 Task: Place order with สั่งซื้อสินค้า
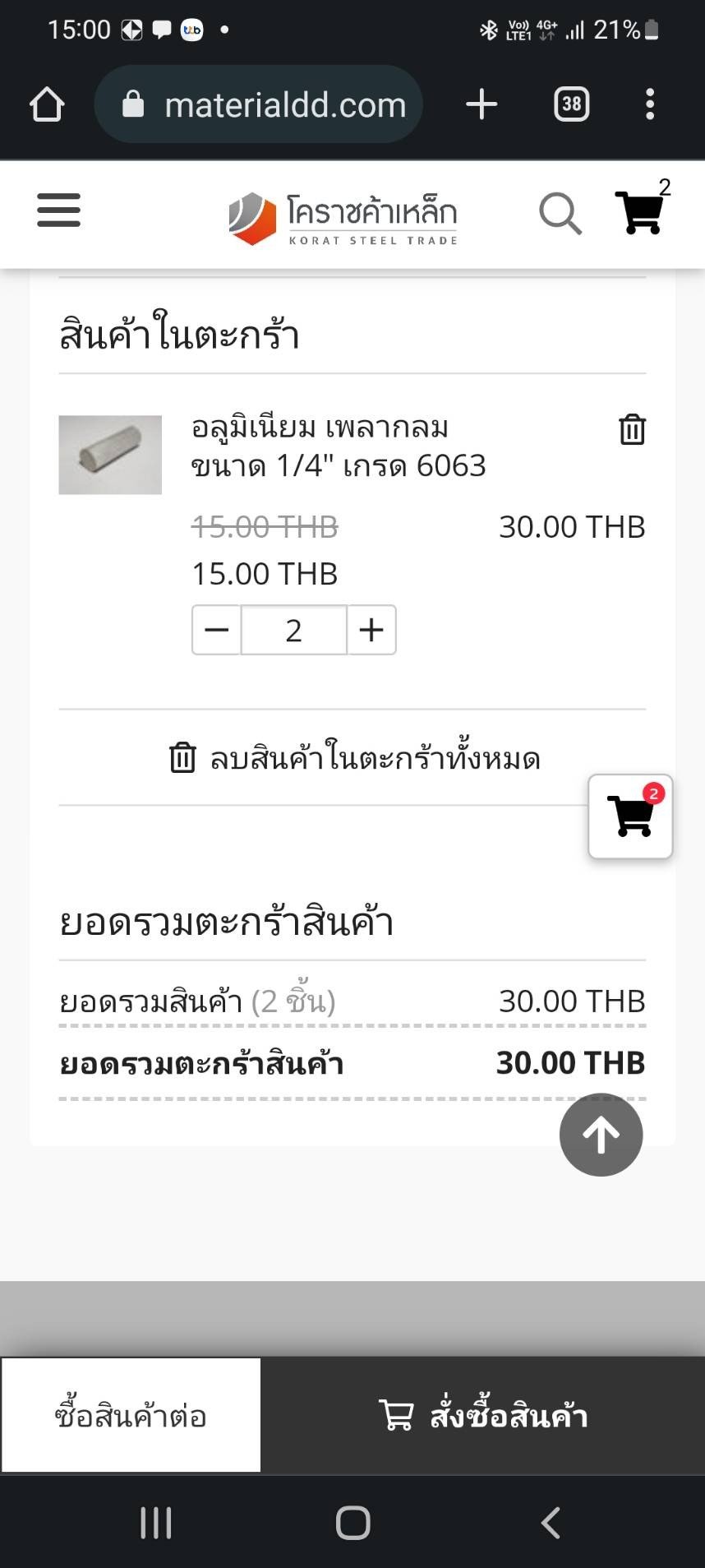[483, 1416]
